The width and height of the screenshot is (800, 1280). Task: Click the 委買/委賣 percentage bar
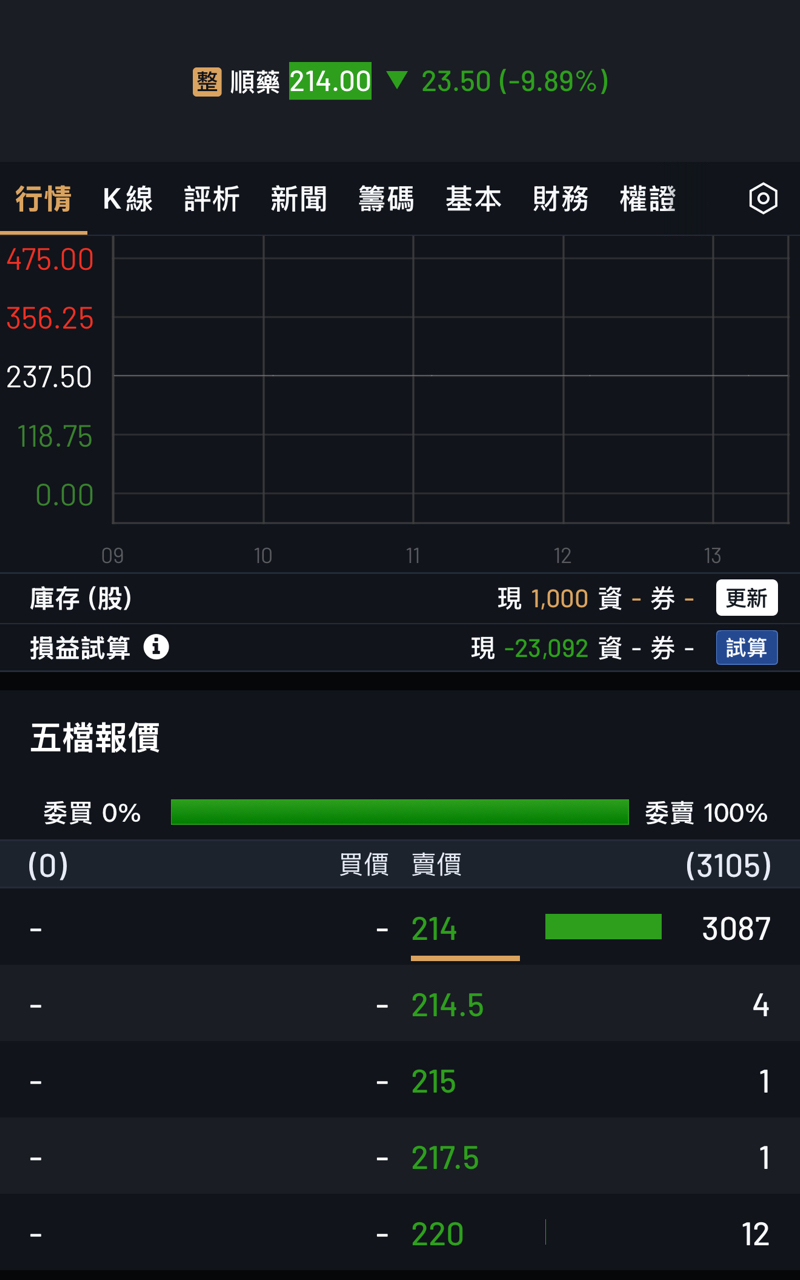tap(400, 812)
